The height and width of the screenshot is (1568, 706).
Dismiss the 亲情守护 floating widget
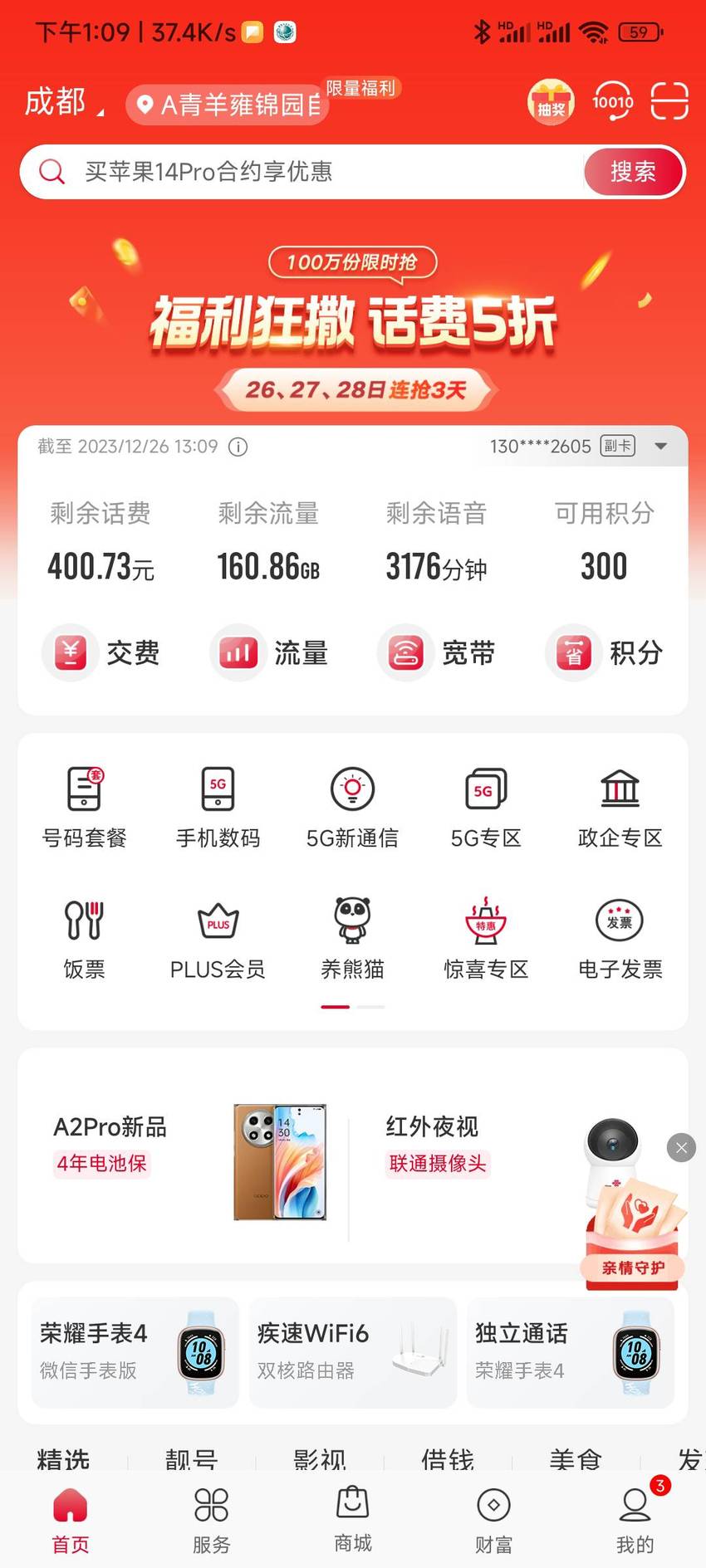(x=681, y=1148)
